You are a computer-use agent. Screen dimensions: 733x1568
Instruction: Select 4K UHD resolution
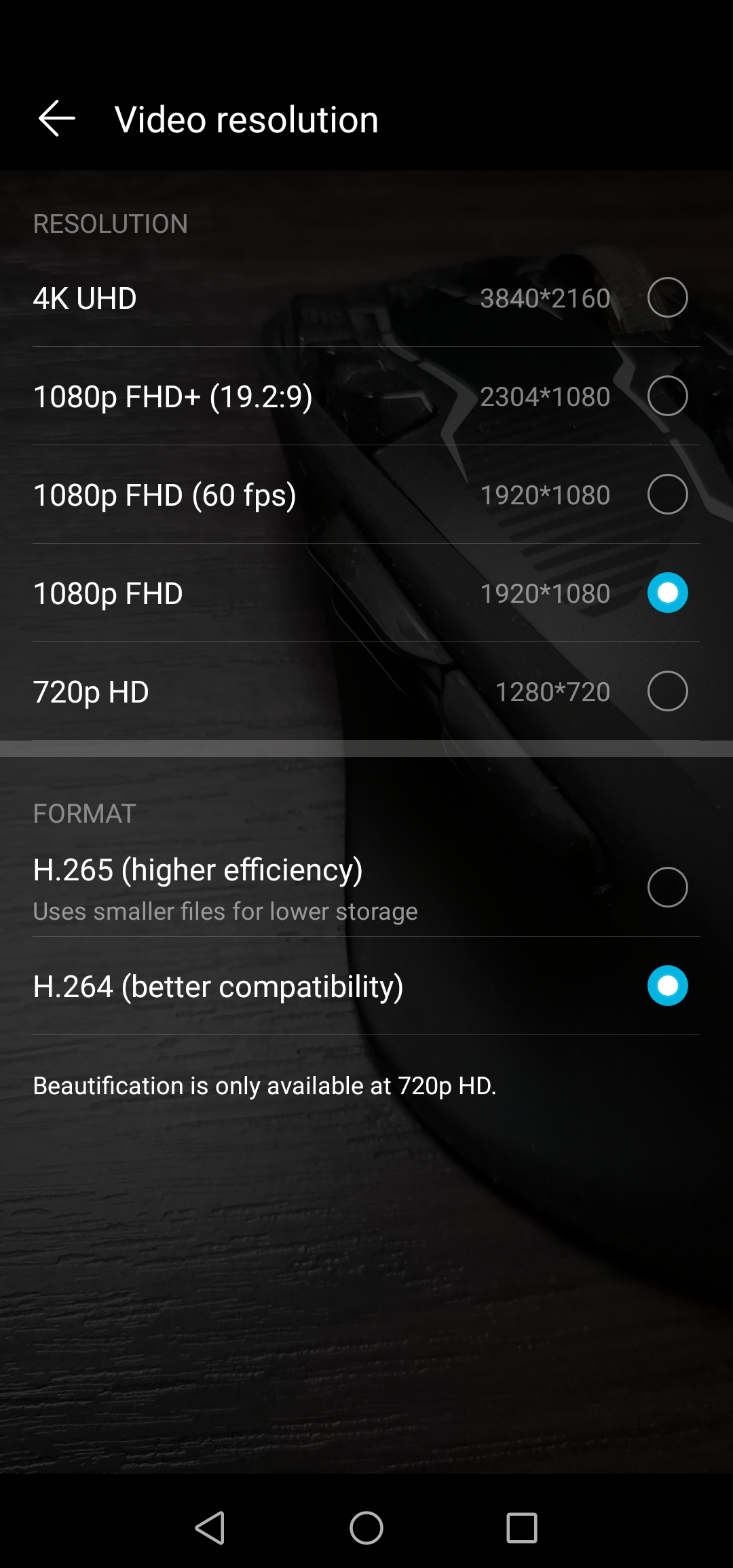[x=366, y=298]
